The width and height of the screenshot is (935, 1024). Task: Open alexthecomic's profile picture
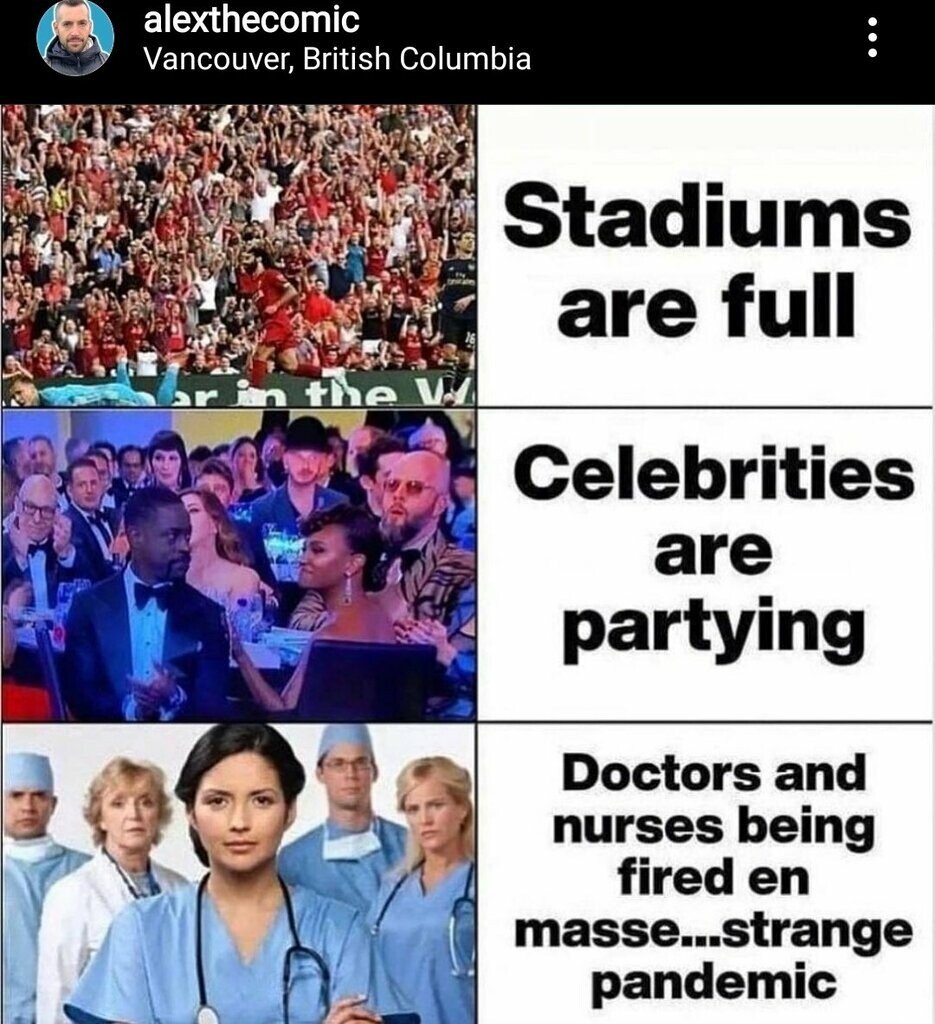pos(75,38)
